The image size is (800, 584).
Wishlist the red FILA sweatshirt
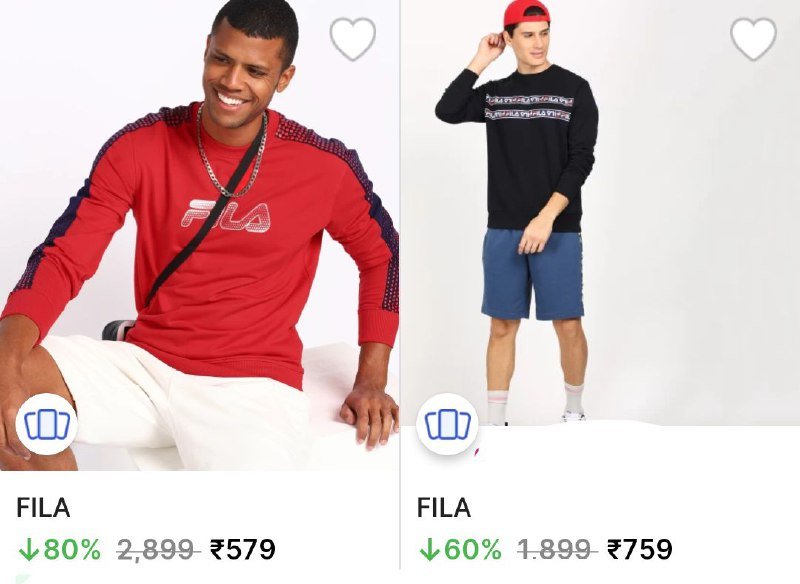[x=352, y=39]
